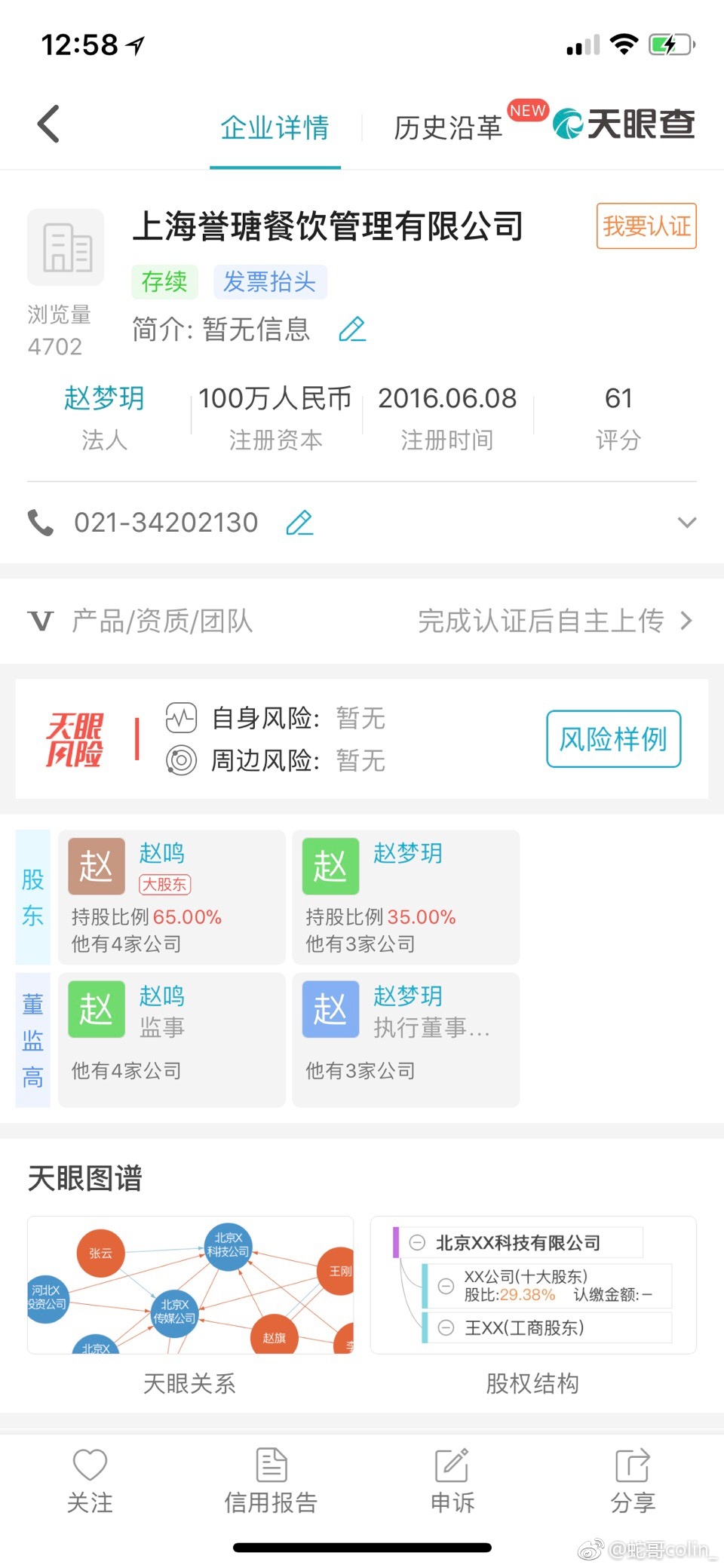Open shareholder 赵梦玥's card with 35.00%
724x1568 pixels.
tap(406, 897)
